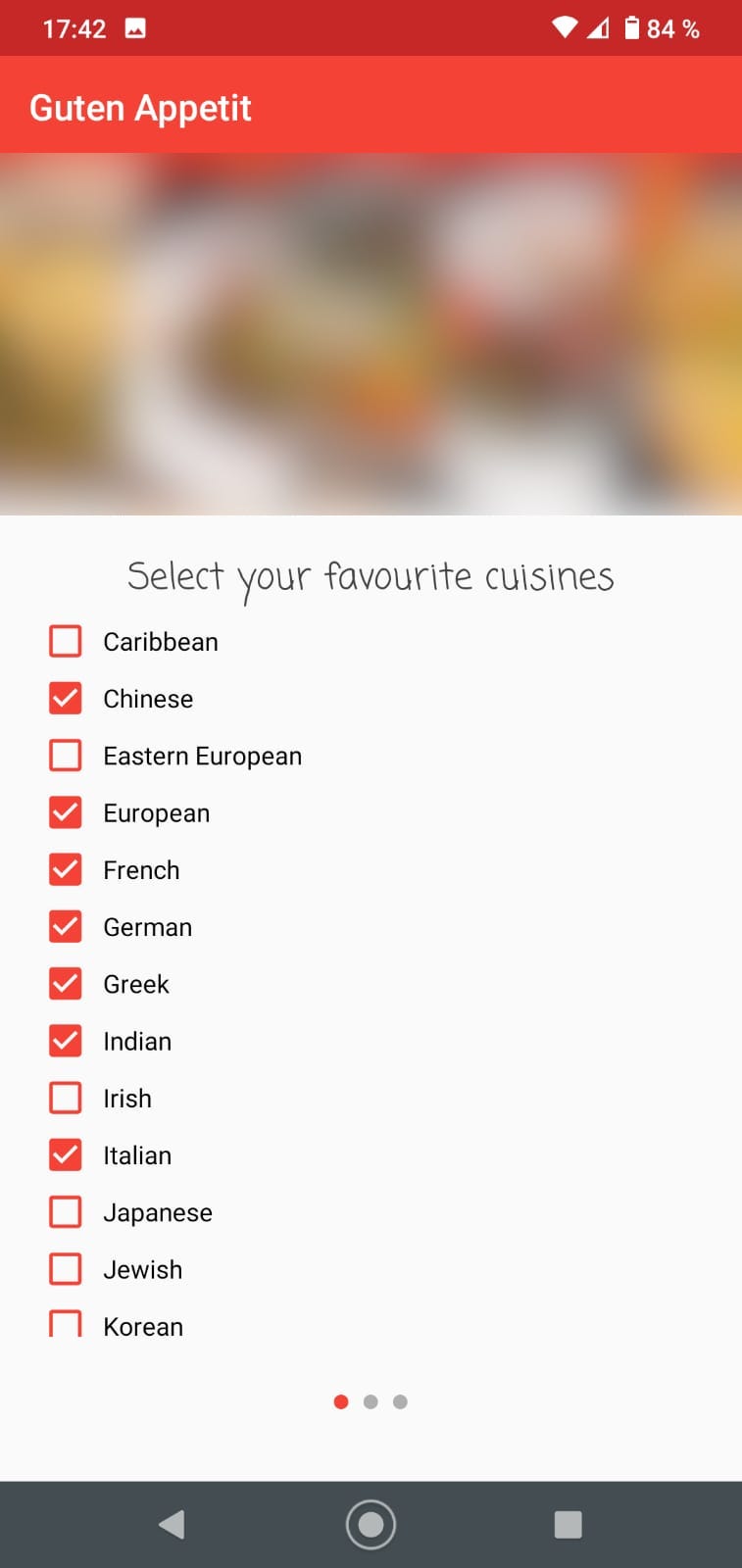Viewport: 742px width, 1568px height.
Task: Uncheck Greek cuisine
Action: (66, 984)
